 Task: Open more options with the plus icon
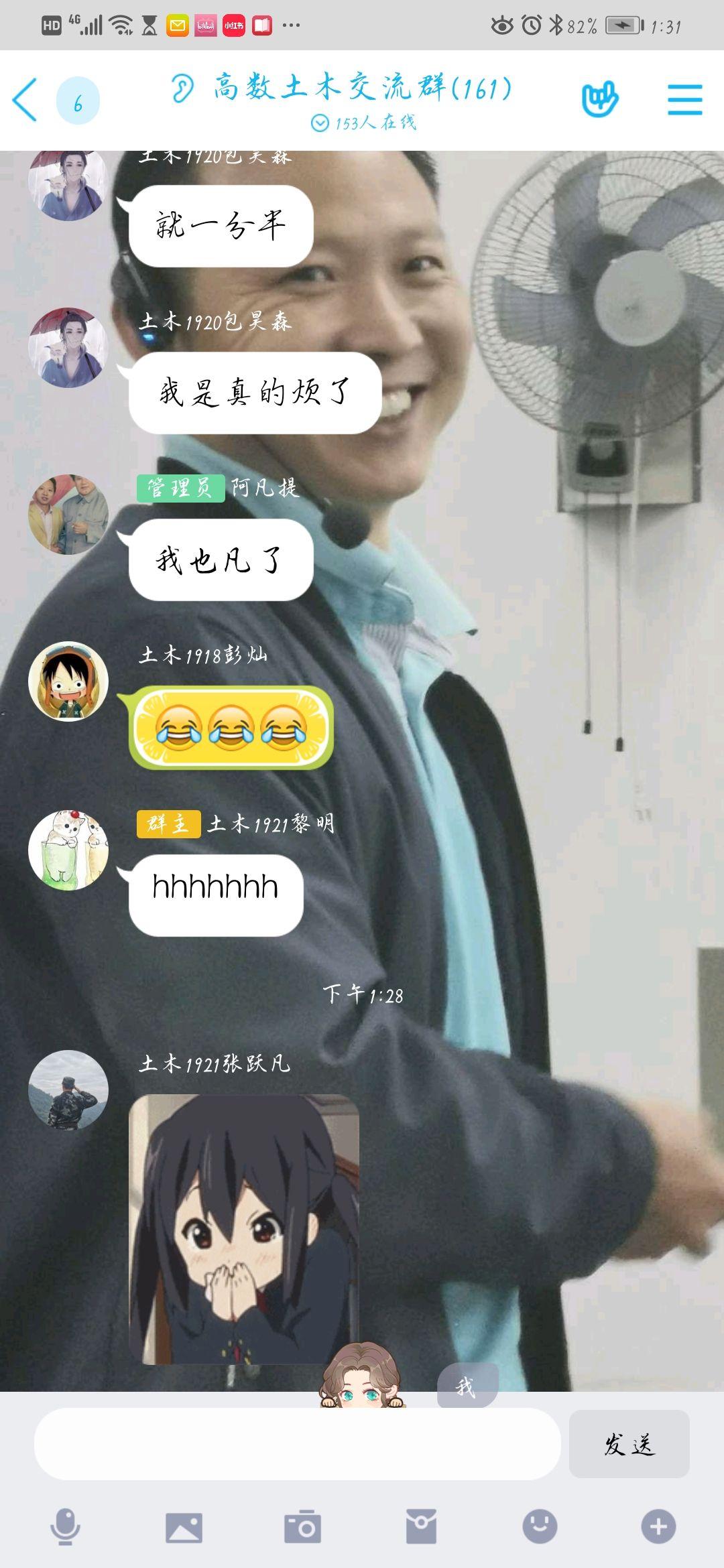point(658,1526)
